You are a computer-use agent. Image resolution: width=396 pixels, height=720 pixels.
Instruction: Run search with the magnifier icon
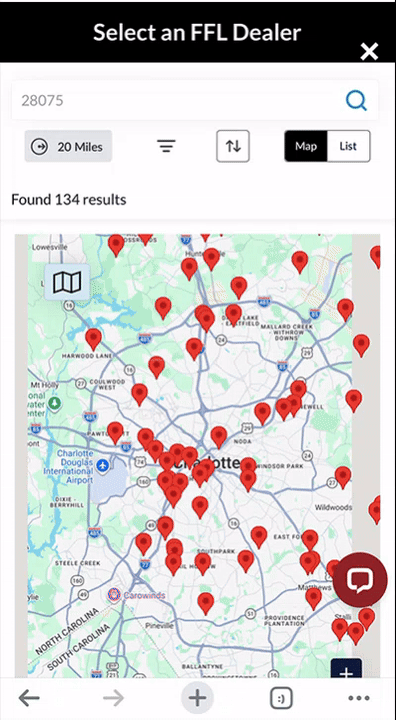(x=356, y=100)
